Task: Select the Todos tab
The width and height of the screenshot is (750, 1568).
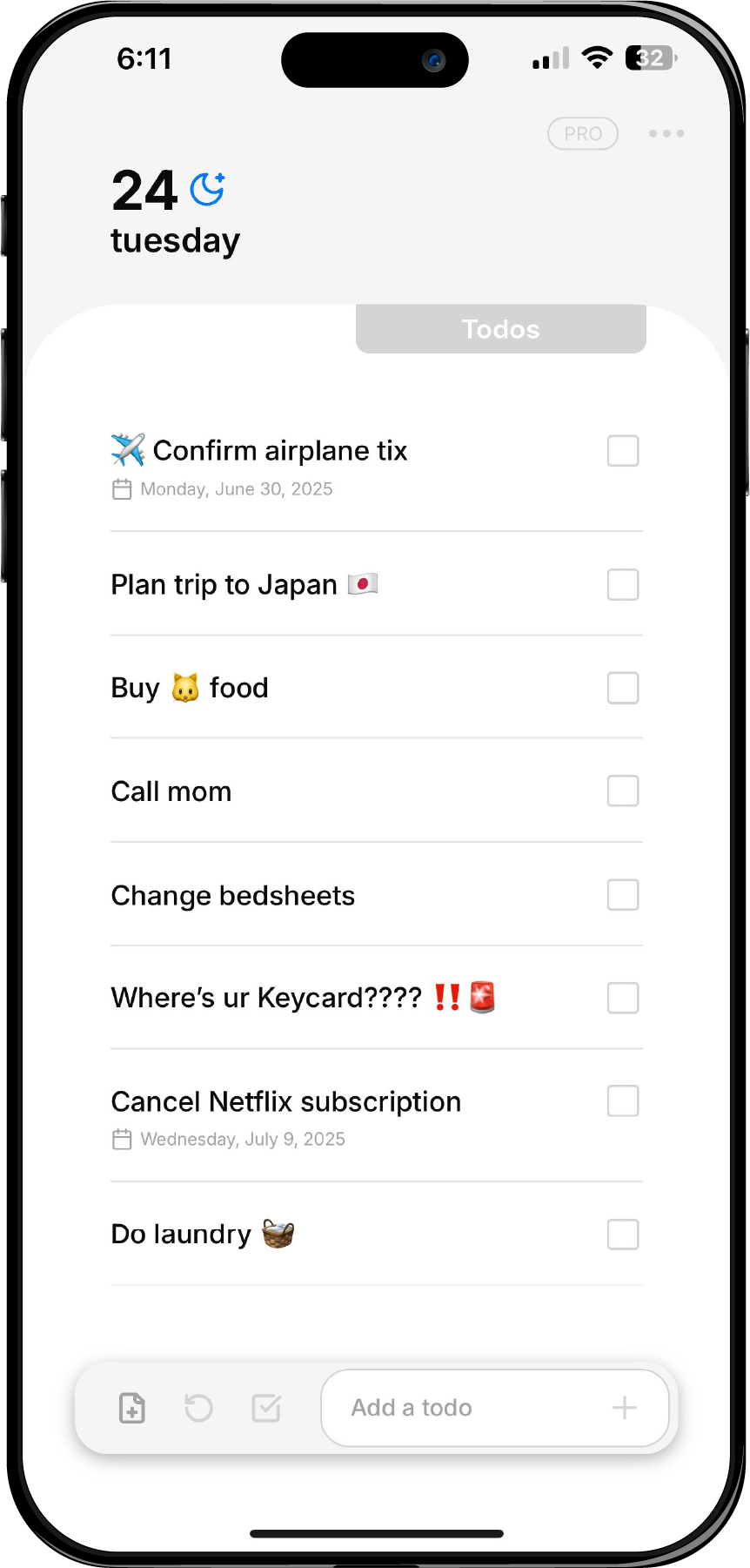Action: click(500, 329)
